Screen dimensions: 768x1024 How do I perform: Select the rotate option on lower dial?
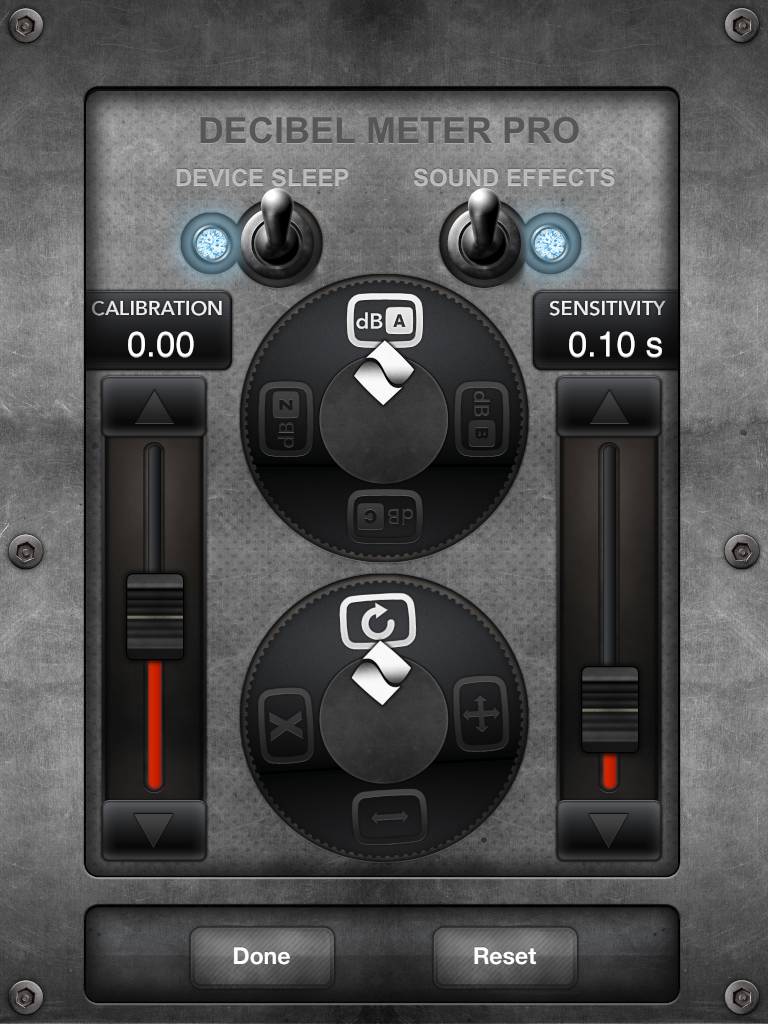point(384,624)
